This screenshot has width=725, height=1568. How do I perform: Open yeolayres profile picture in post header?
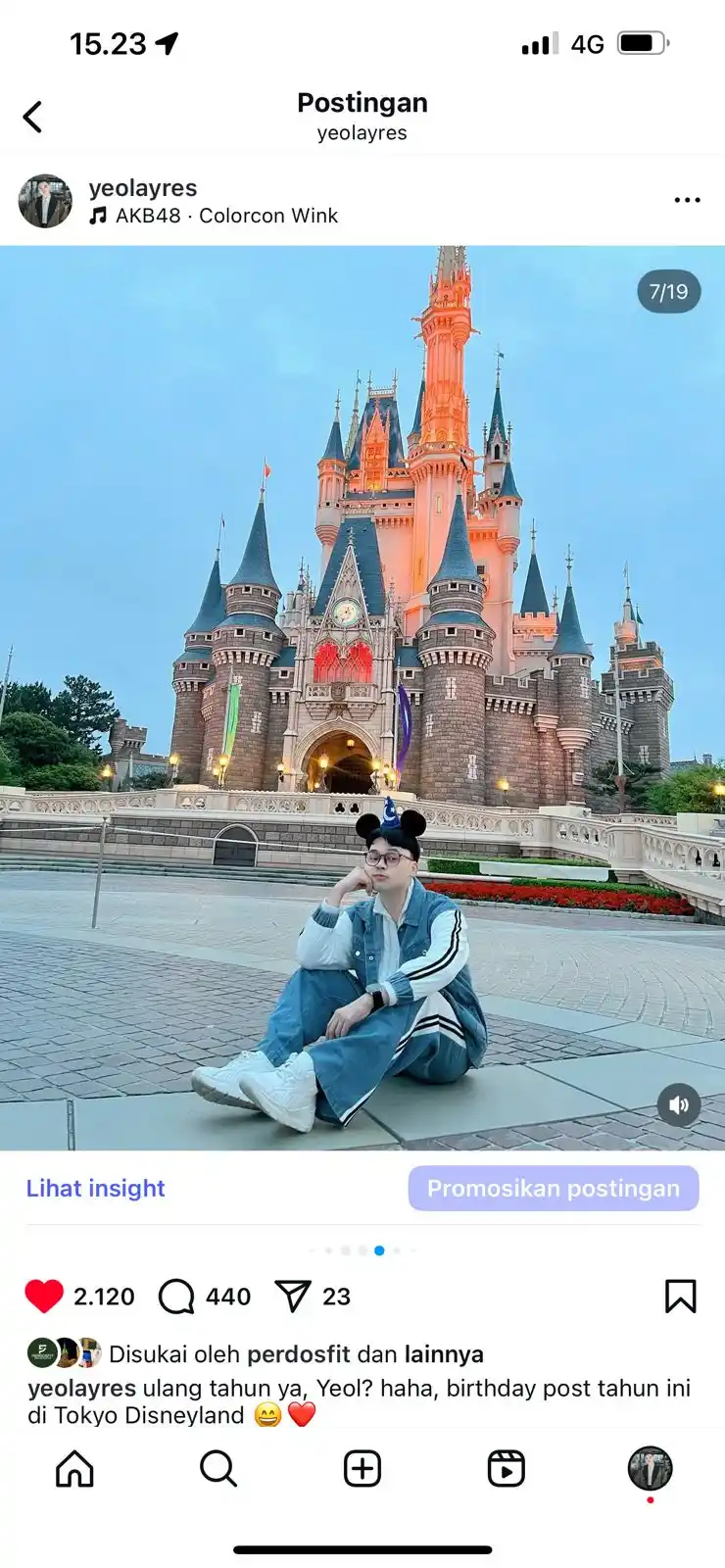click(x=45, y=201)
